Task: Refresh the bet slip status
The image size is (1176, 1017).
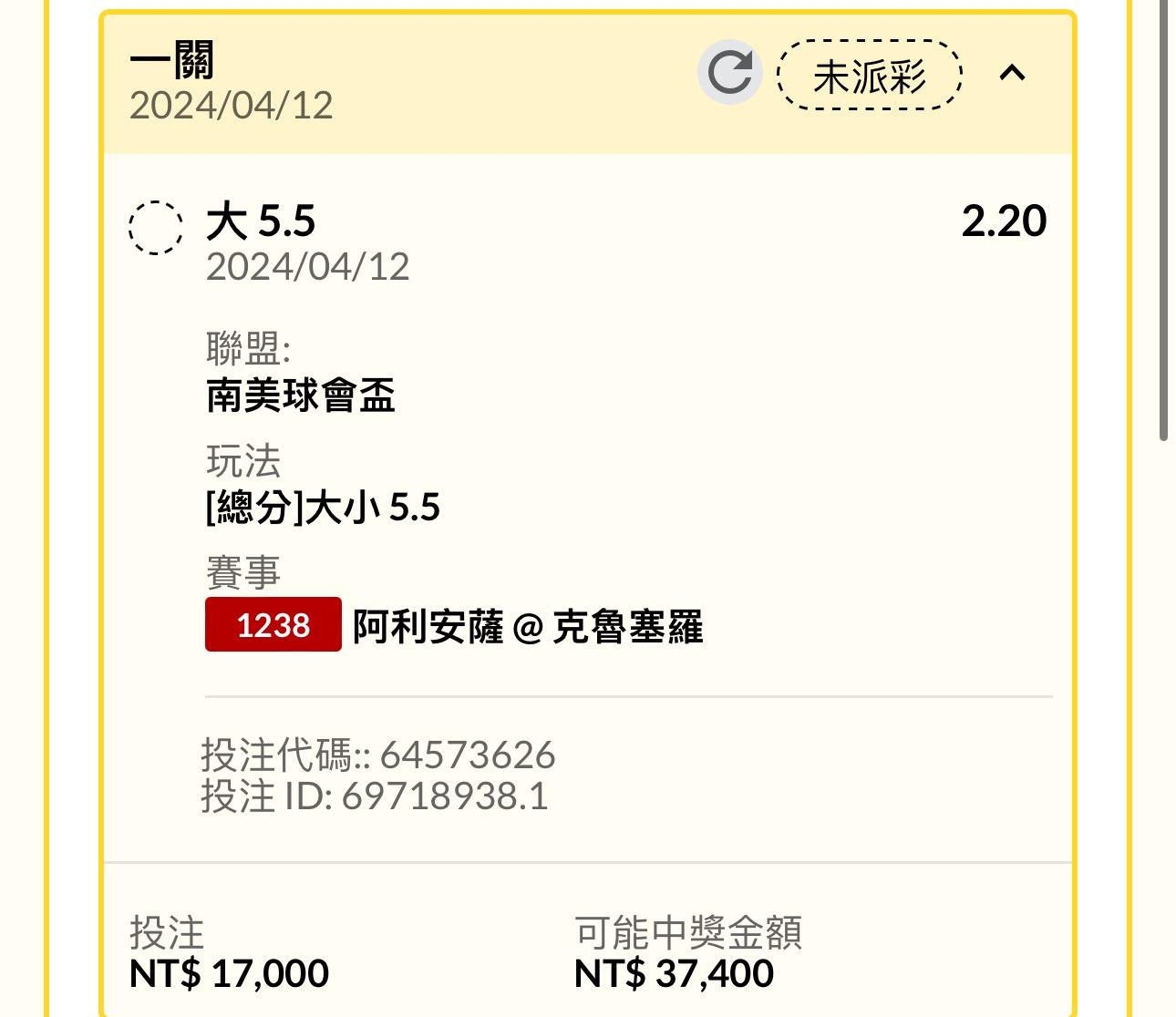Action: pos(729,73)
